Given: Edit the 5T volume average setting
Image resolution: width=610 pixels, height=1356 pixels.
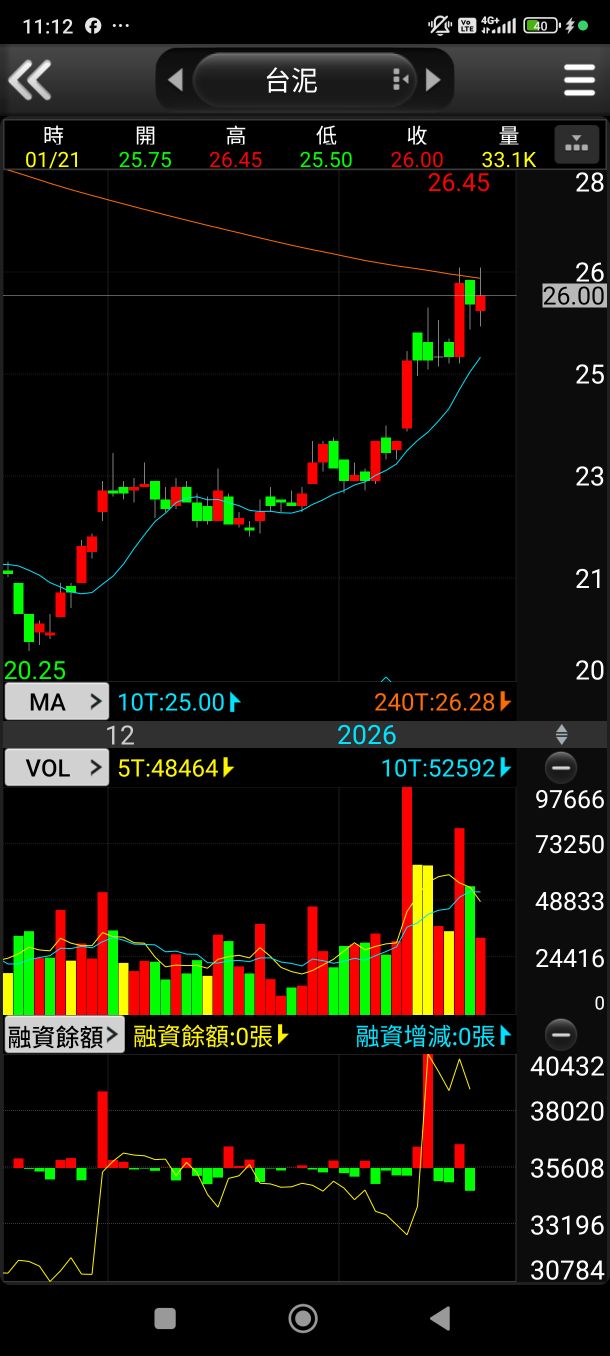Looking at the screenshot, I should pyautogui.click(x=175, y=768).
